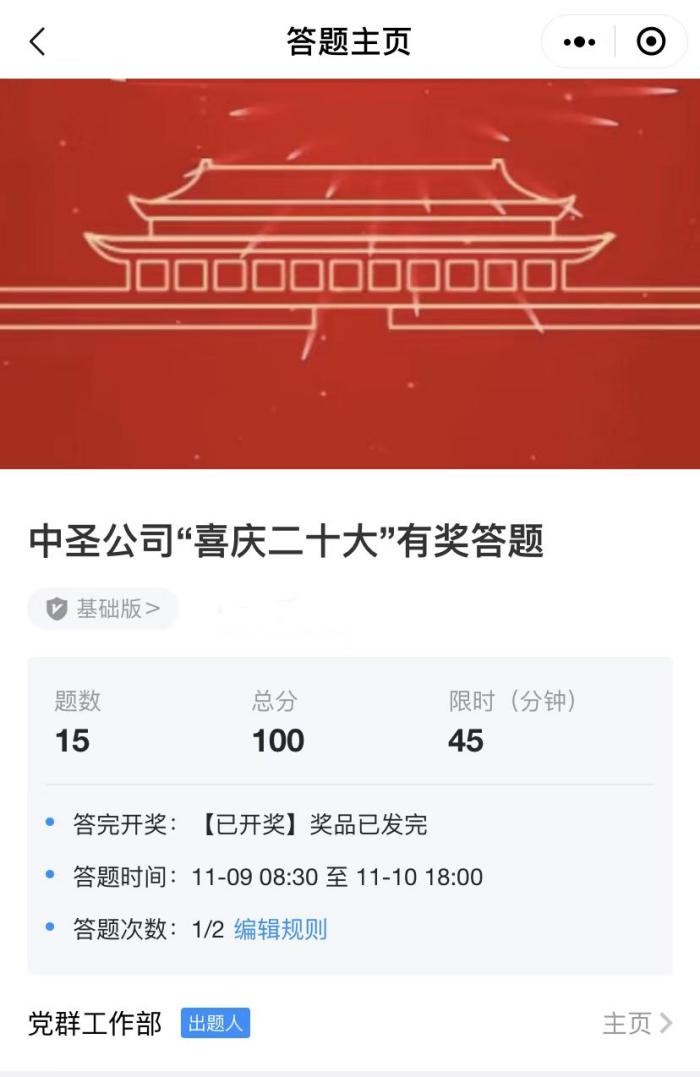The width and height of the screenshot is (700, 1077).
Task: Go back using the top-left arrow
Action: coord(38,42)
